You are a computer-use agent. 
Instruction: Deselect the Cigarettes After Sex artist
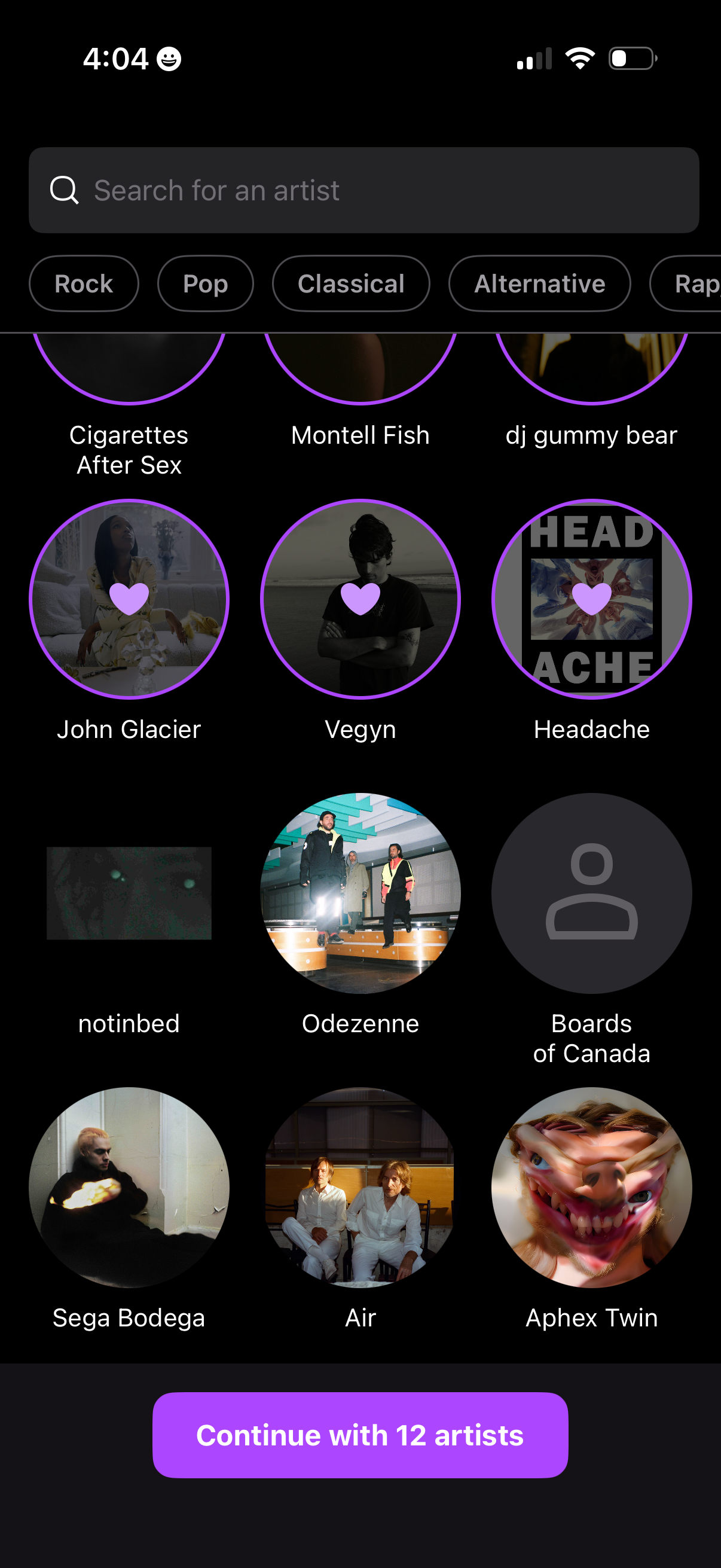click(128, 365)
